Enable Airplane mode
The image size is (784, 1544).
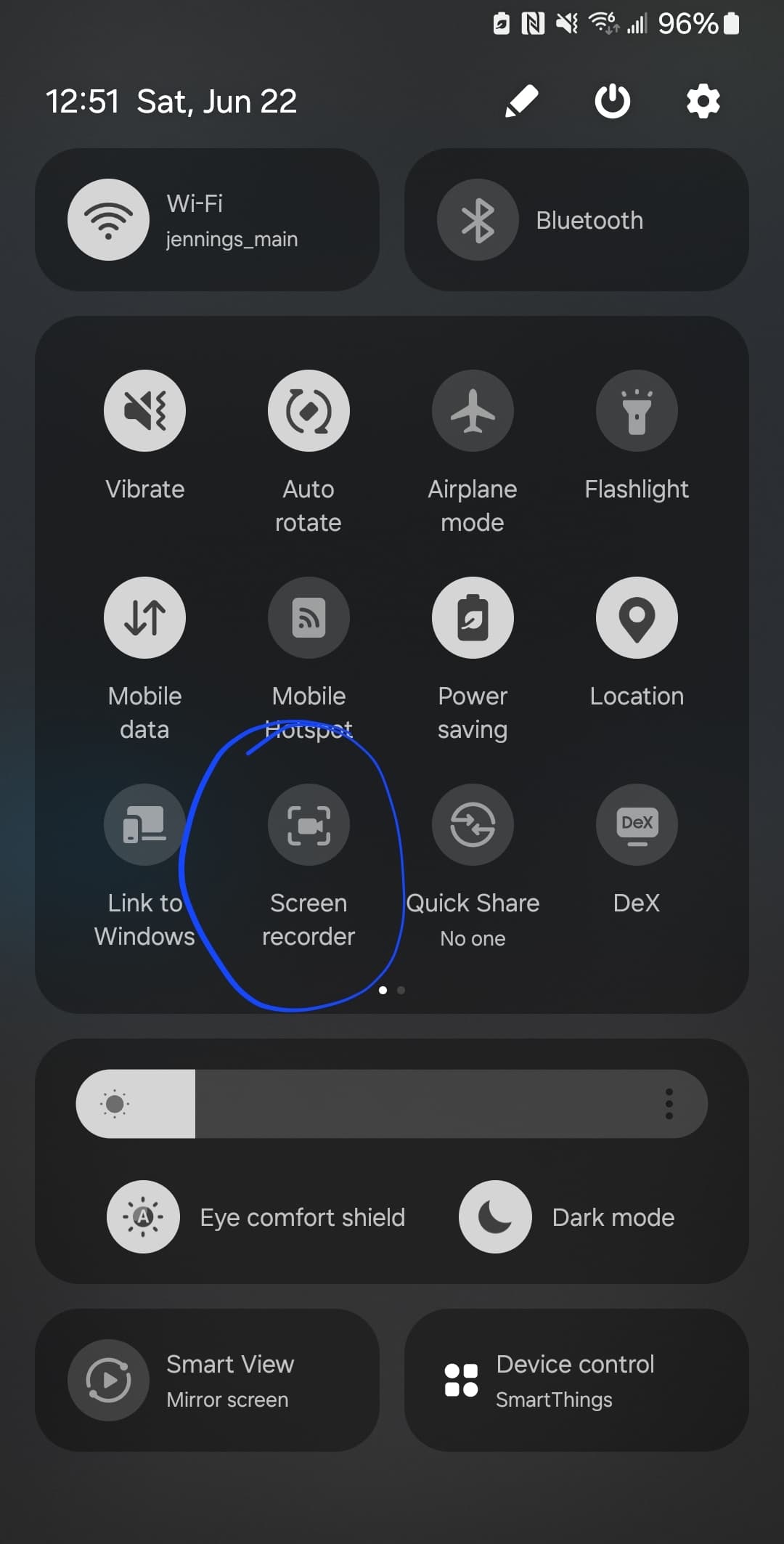pos(473,411)
